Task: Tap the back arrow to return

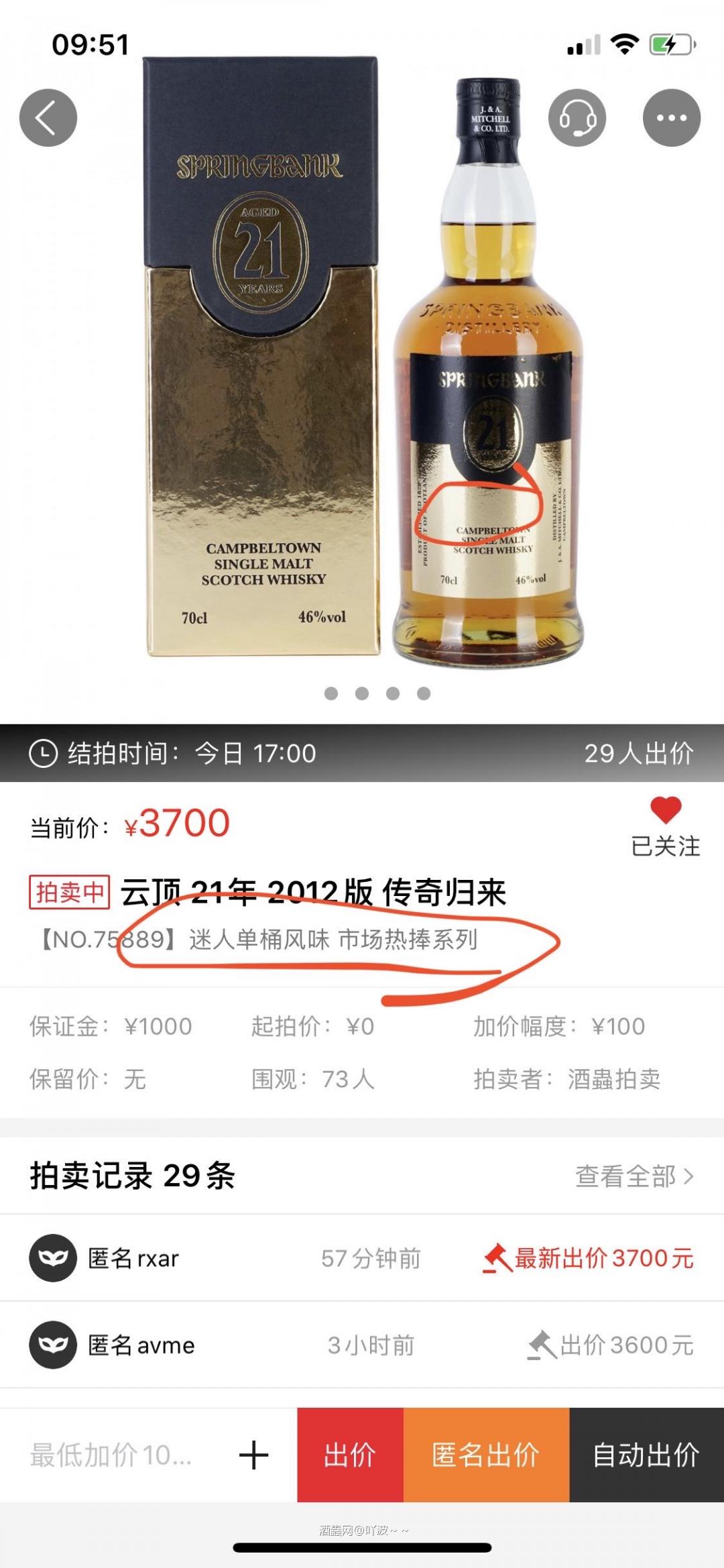Action: [x=48, y=115]
